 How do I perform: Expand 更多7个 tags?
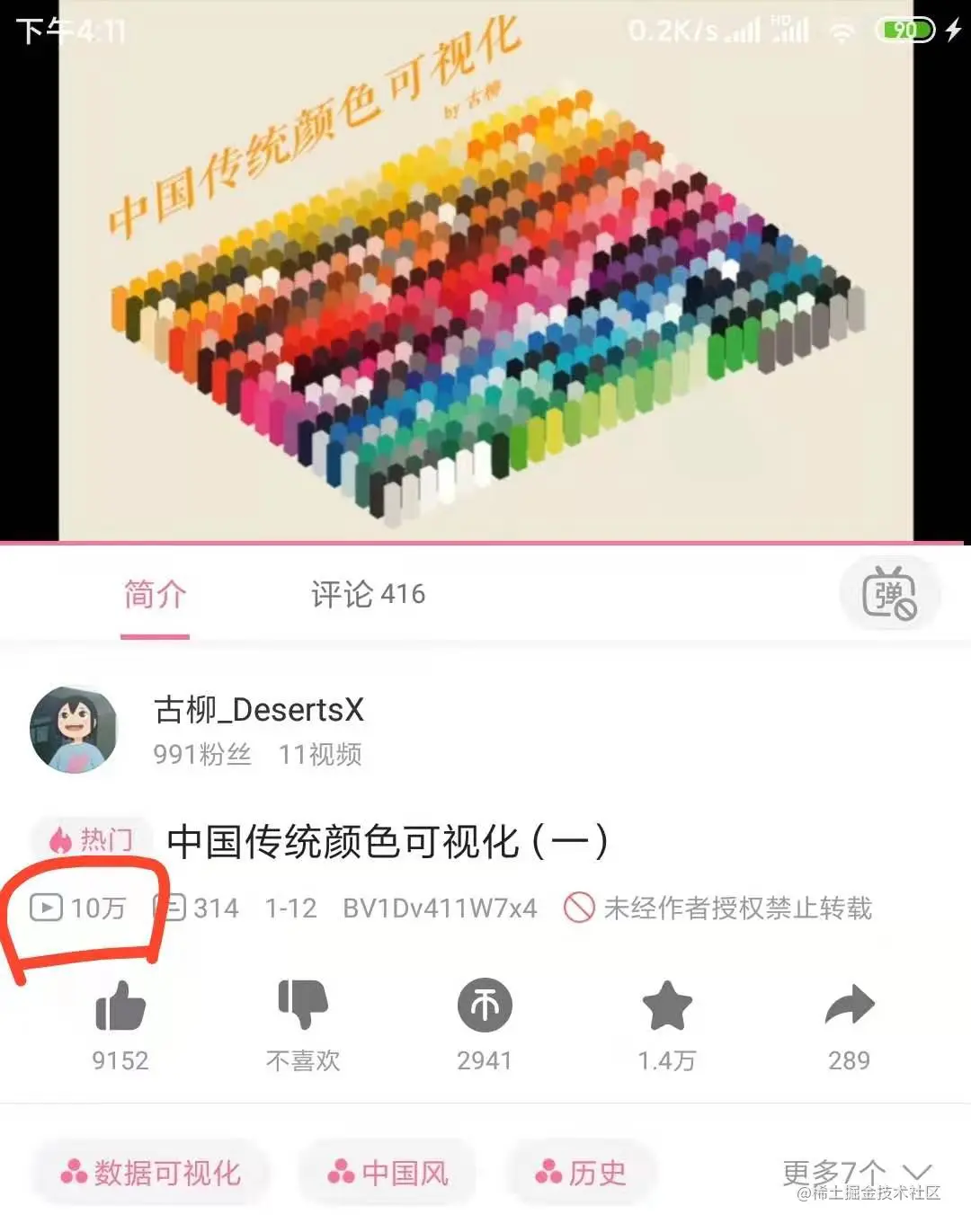(854, 1171)
